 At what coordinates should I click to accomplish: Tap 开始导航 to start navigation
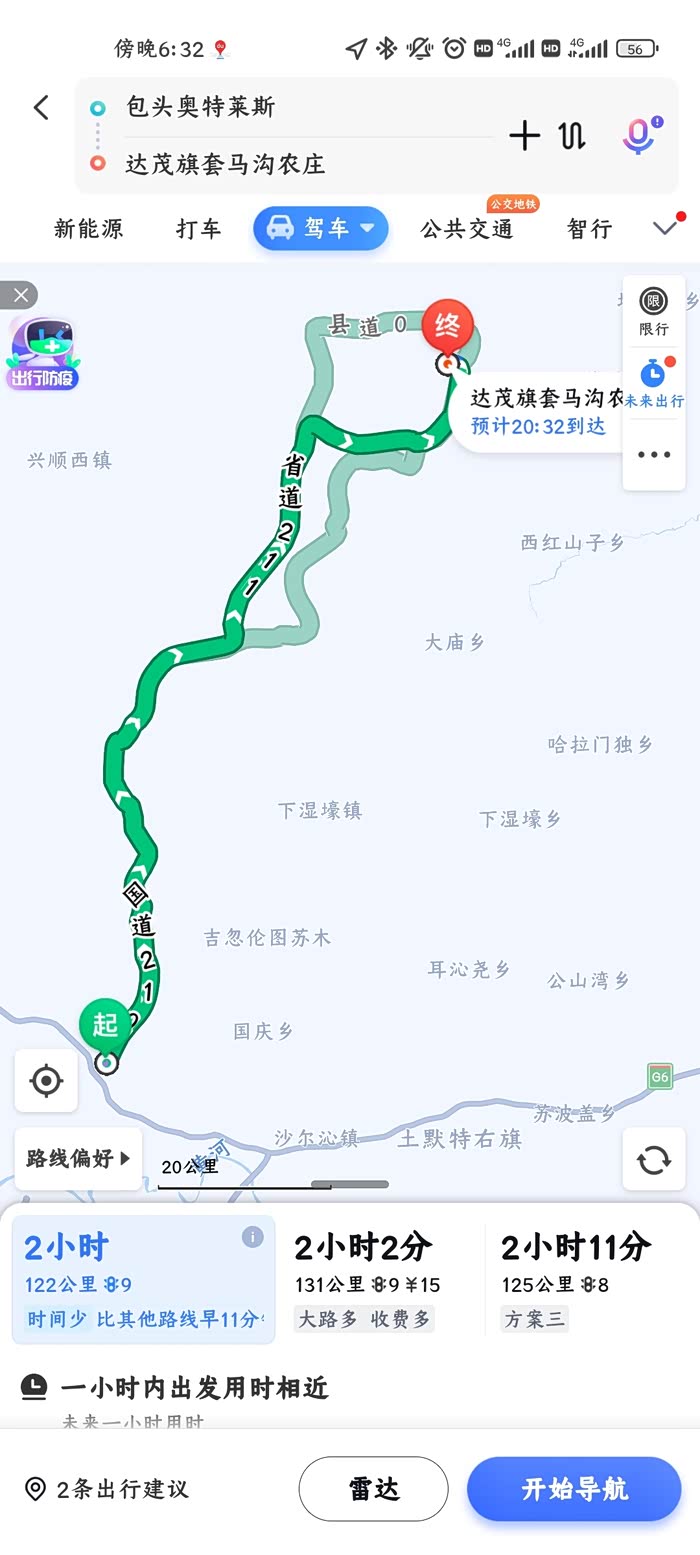coord(574,1489)
